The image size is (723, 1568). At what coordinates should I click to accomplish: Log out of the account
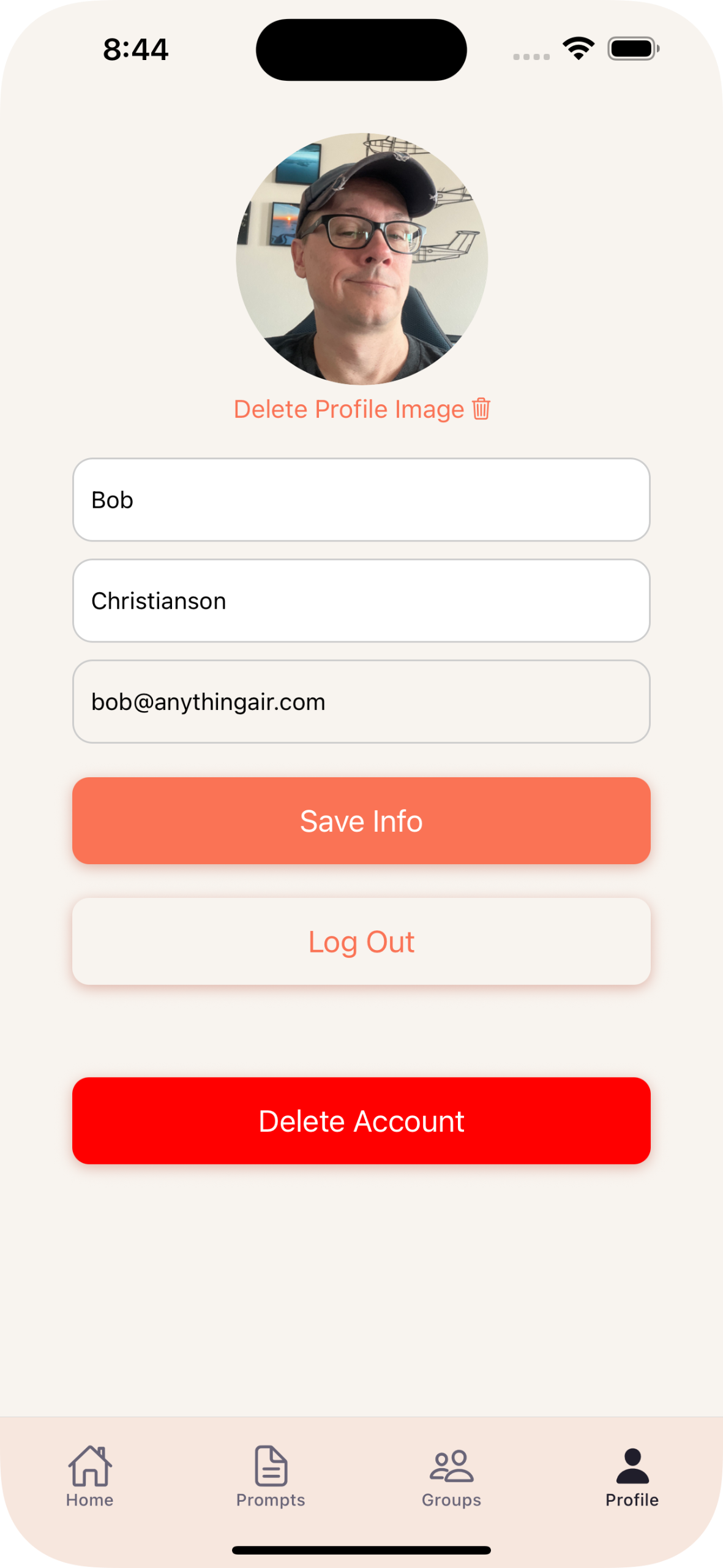pyautogui.click(x=361, y=941)
